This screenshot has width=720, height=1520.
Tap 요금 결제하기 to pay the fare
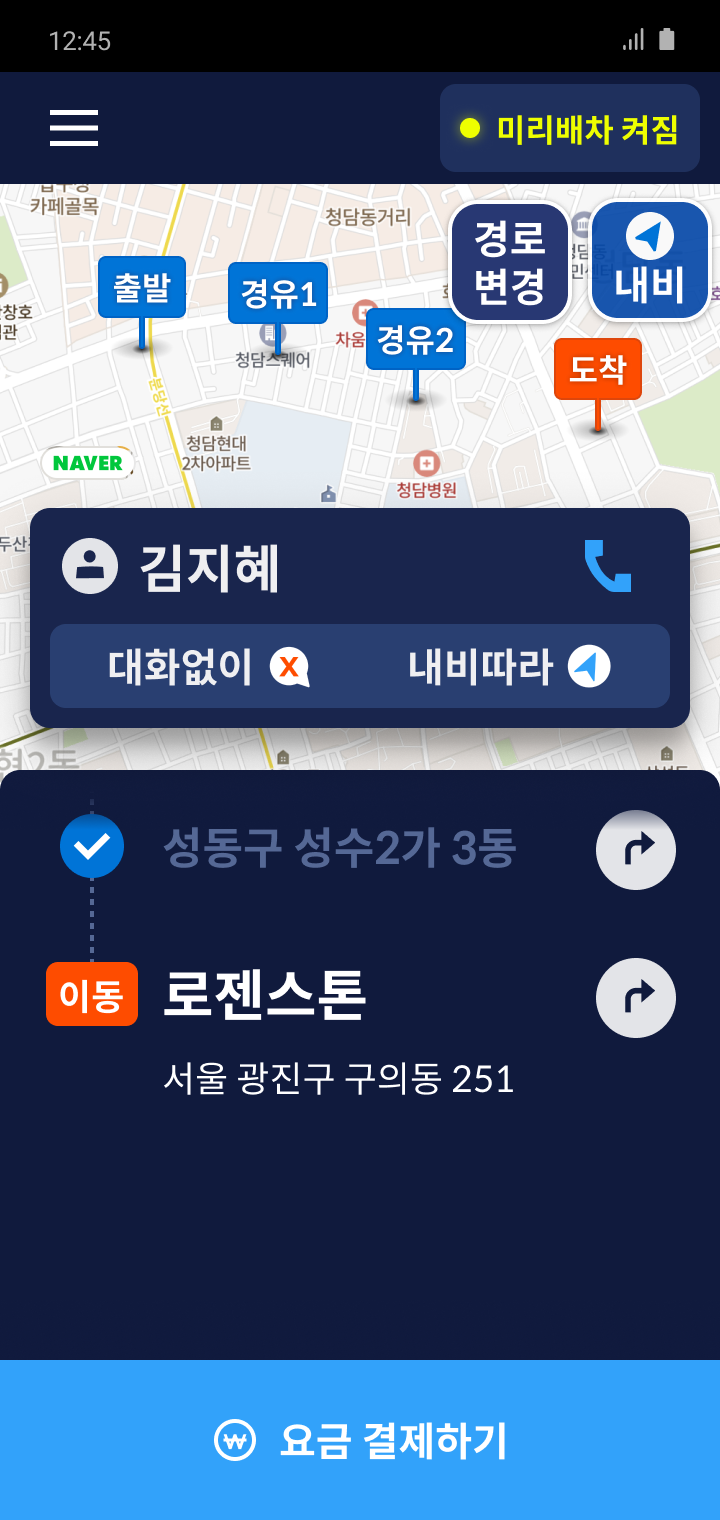[x=360, y=1440]
